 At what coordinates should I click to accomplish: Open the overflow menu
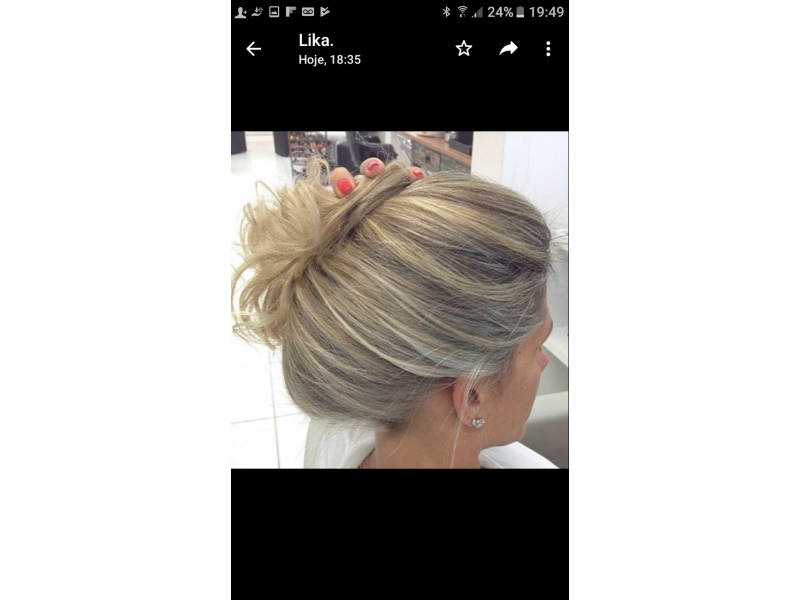(548, 48)
